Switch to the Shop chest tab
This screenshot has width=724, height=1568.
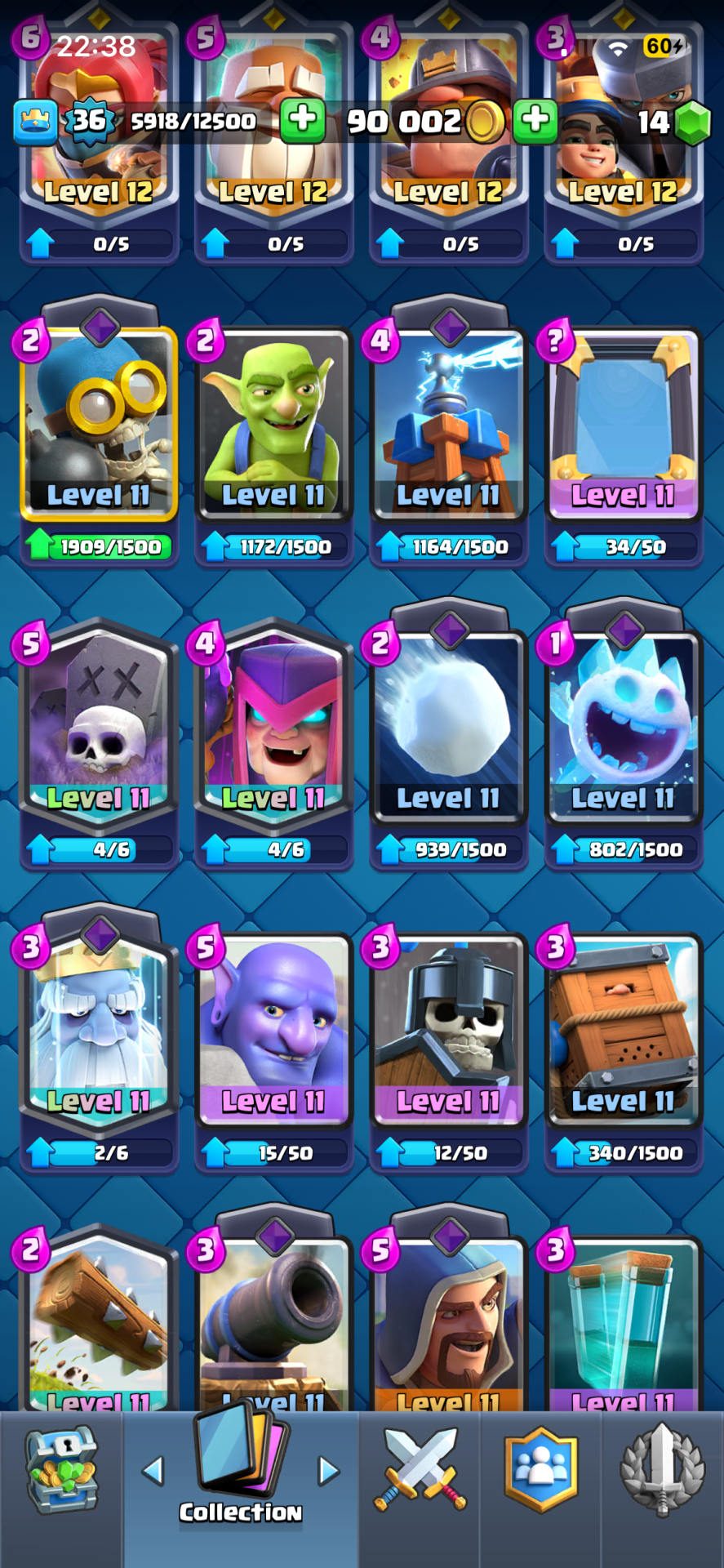pos(61,1470)
